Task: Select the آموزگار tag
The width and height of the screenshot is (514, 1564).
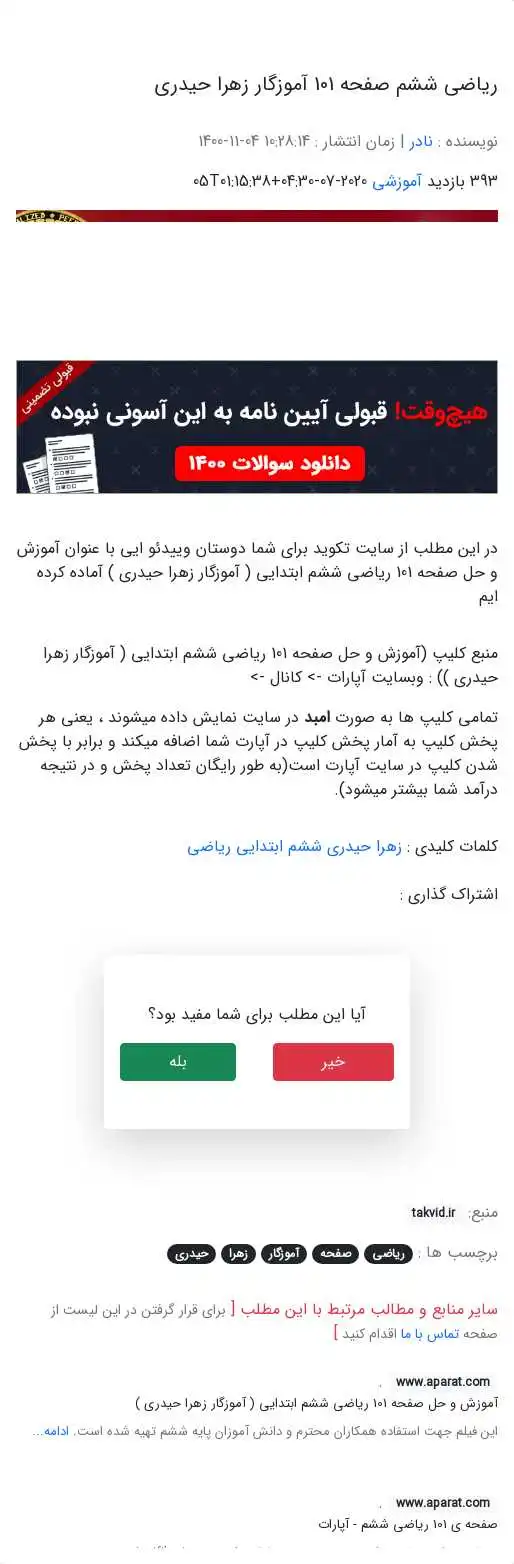Action: pyautogui.click(x=287, y=1253)
